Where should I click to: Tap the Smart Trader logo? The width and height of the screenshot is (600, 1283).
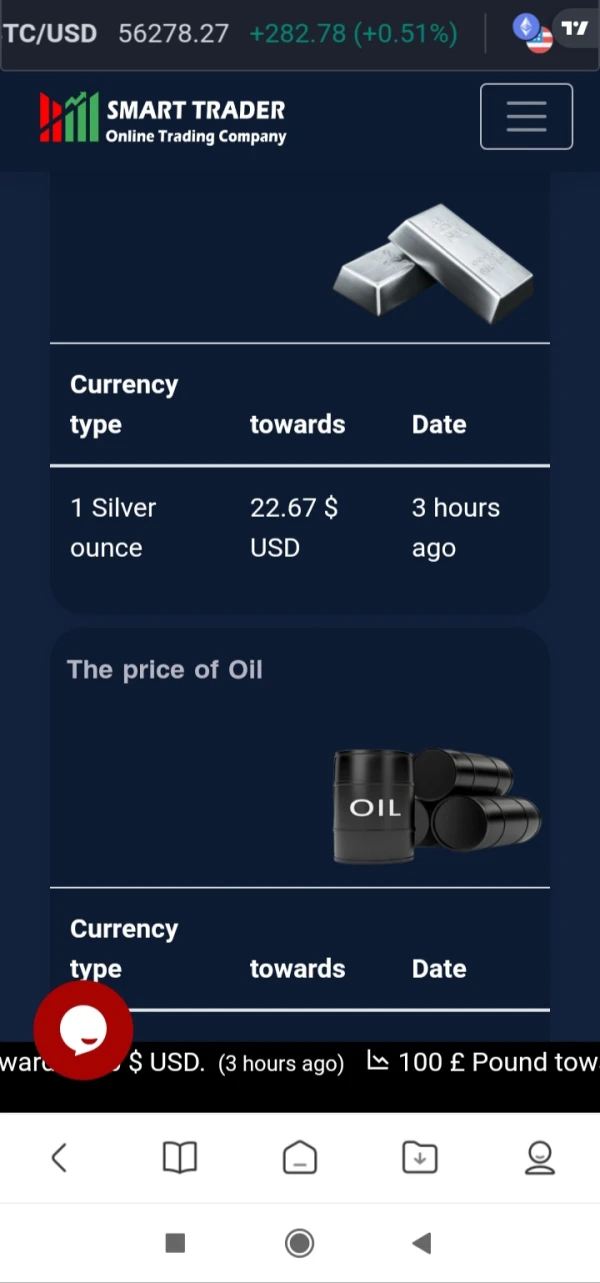(163, 119)
